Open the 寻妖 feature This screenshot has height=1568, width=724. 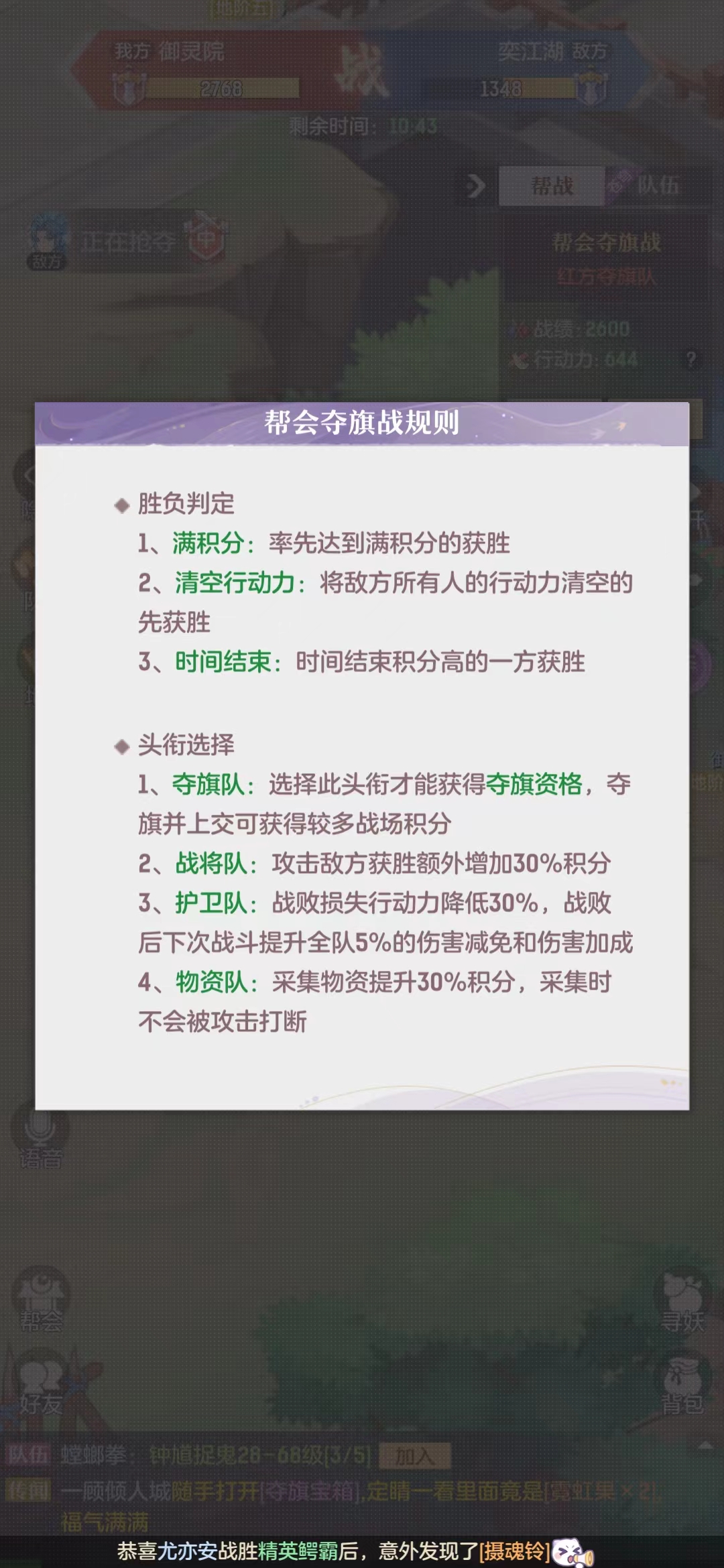coord(682,1301)
